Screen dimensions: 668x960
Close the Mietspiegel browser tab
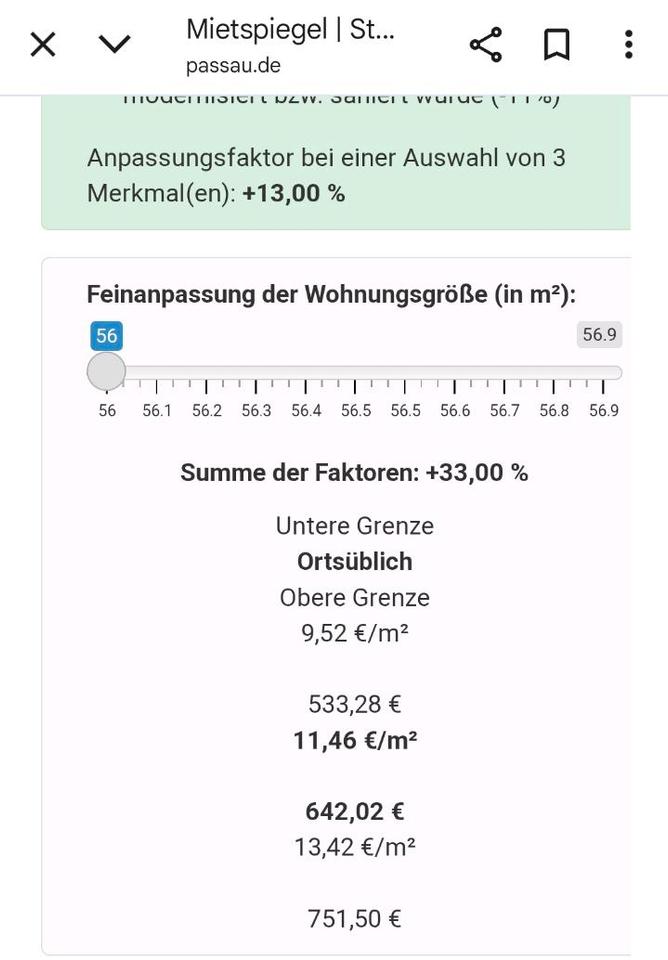(x=43, y=44)
